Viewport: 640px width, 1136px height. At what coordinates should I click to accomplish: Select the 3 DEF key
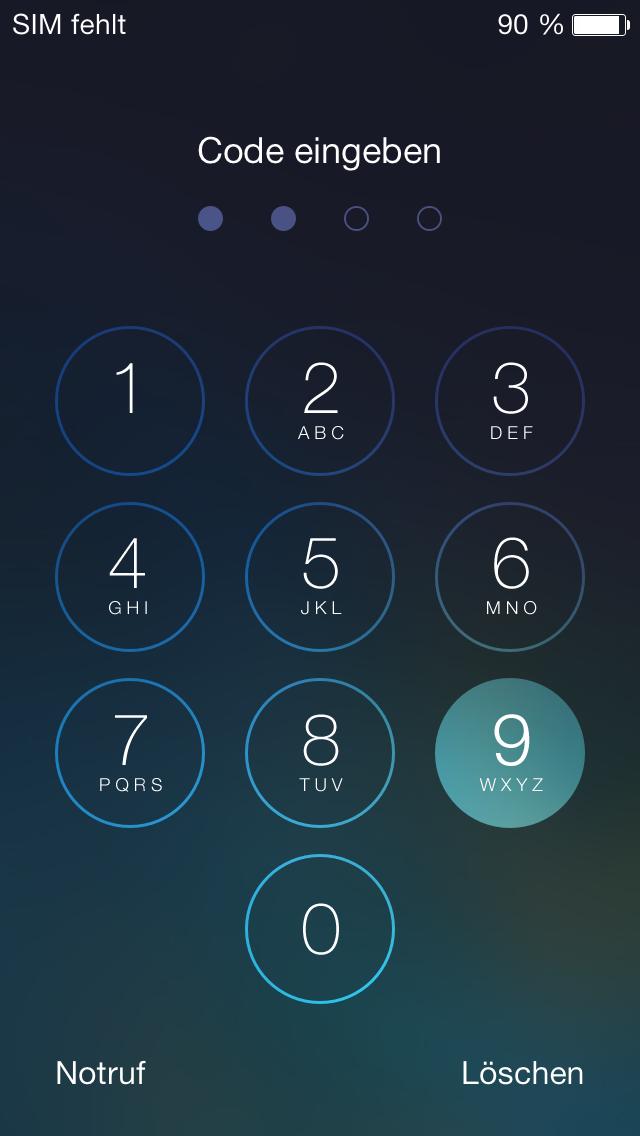510,401
